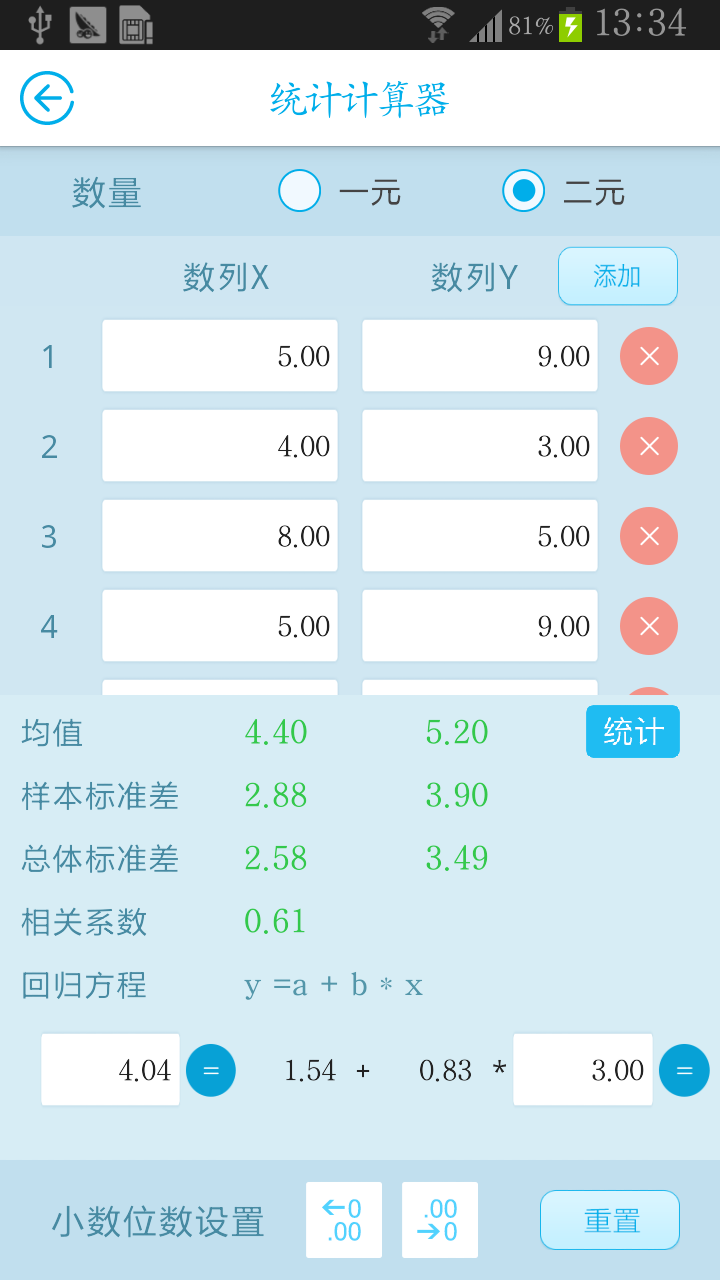Delete the third data pair row
The width and height of the screenshot is (720, 1280).
click(x=649, y=536)
